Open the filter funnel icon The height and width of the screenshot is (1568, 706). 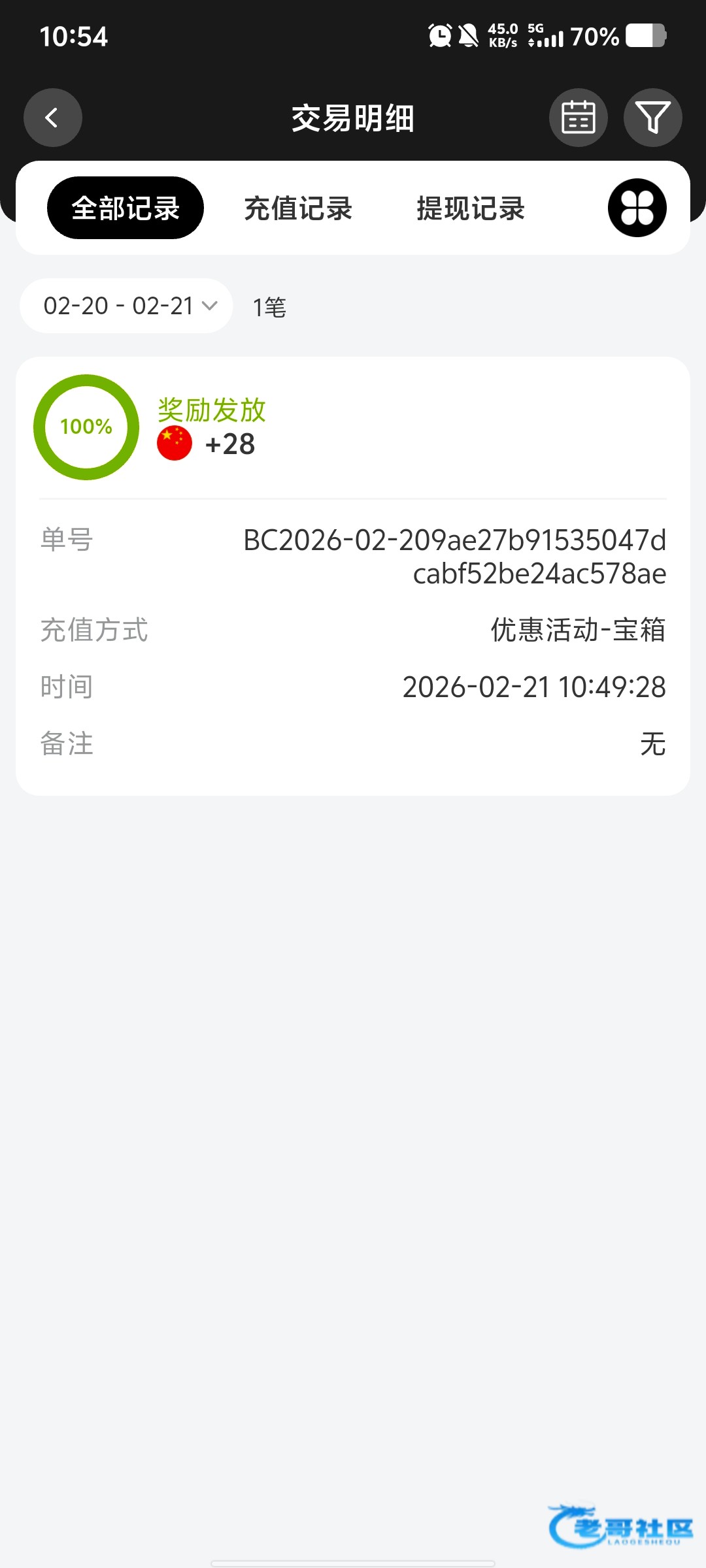point(652,118)
